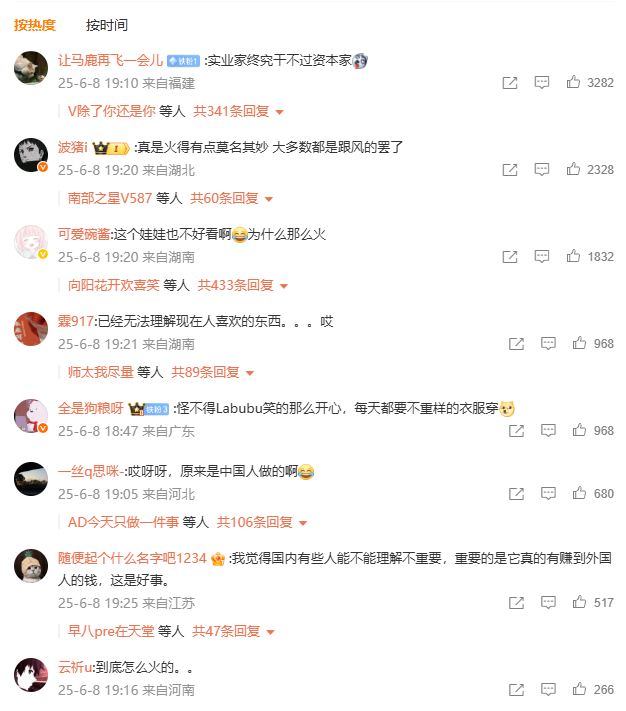View 共47条回复 replies
This screenshot has height=711, width=626.
click(231, 632)
